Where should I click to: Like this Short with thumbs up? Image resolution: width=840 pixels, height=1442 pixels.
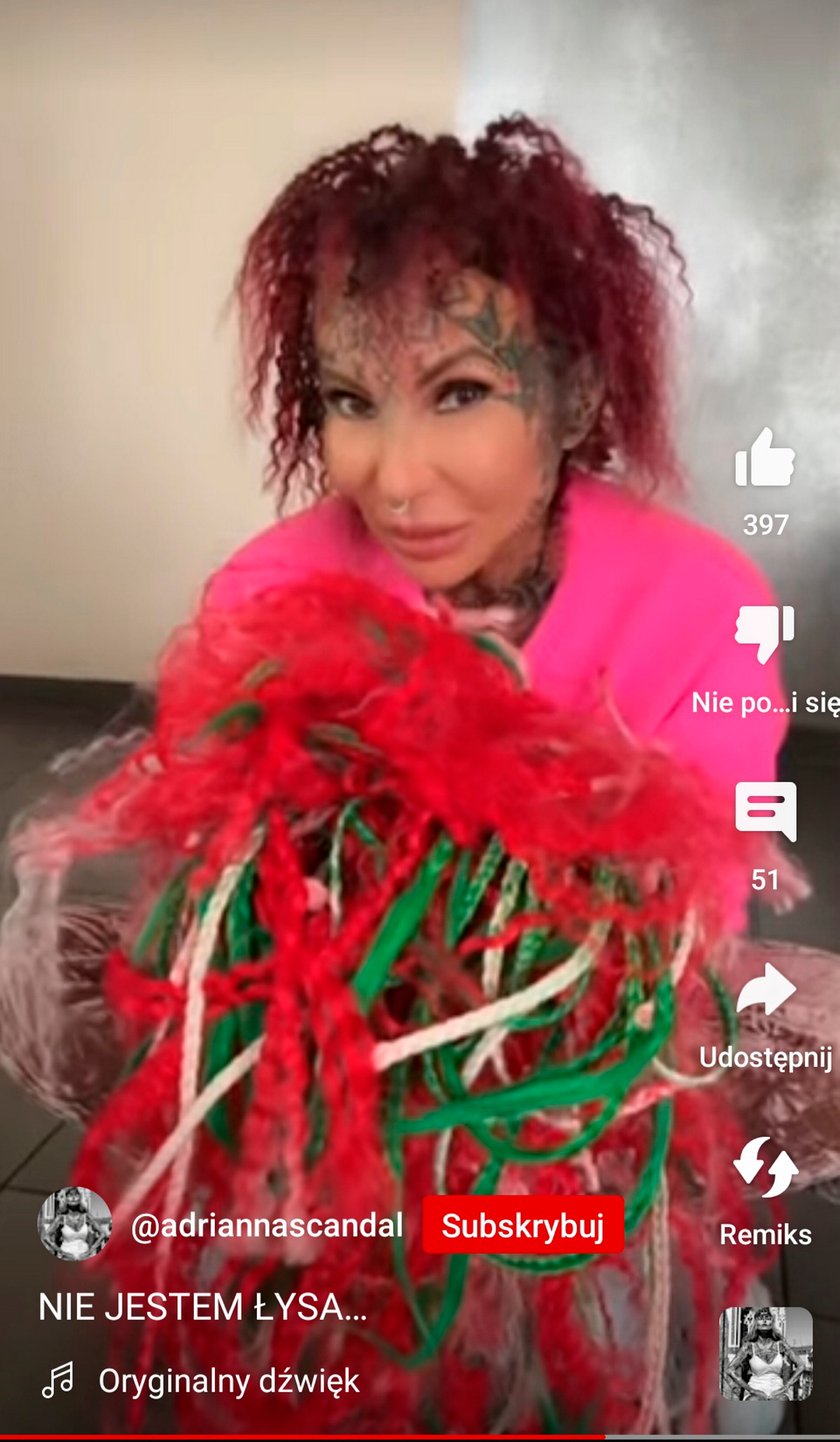pos(765,460)
